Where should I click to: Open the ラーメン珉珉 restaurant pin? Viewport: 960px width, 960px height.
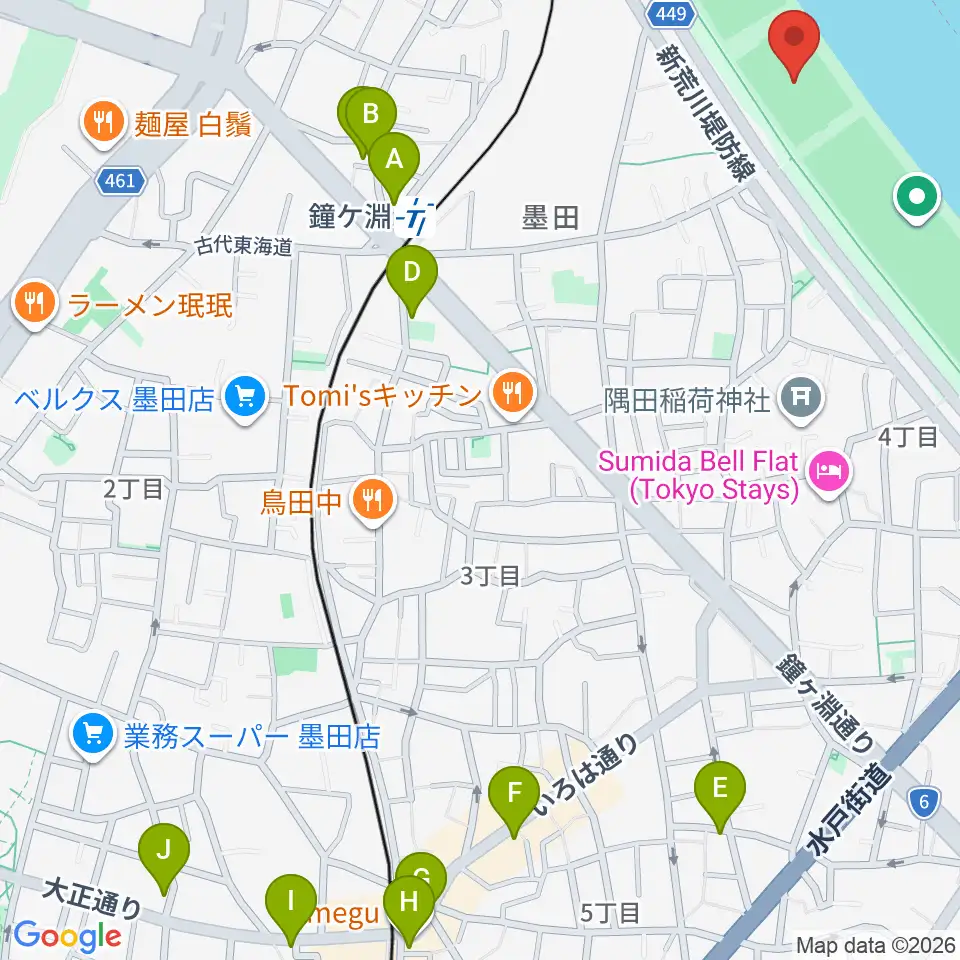pos(35,302)
